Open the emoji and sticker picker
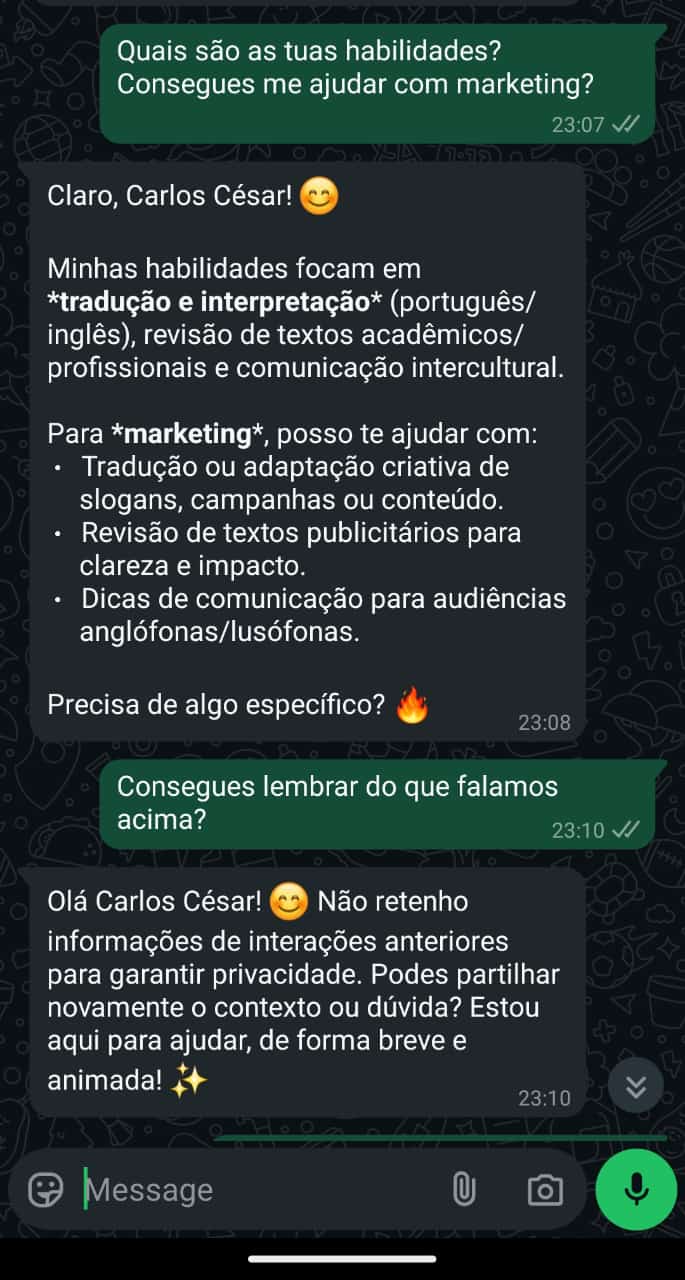Screen dimensions: 685x1280 coord(45,1190)
